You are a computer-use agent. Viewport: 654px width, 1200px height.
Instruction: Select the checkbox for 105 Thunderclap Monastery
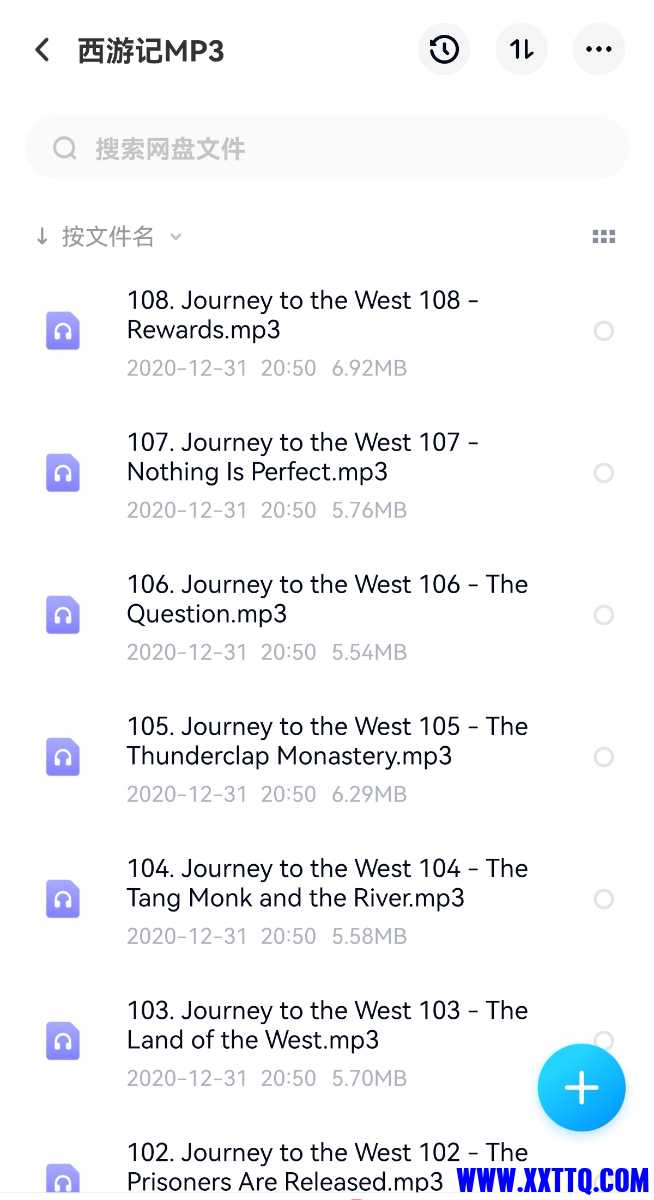tap(603, 757)
